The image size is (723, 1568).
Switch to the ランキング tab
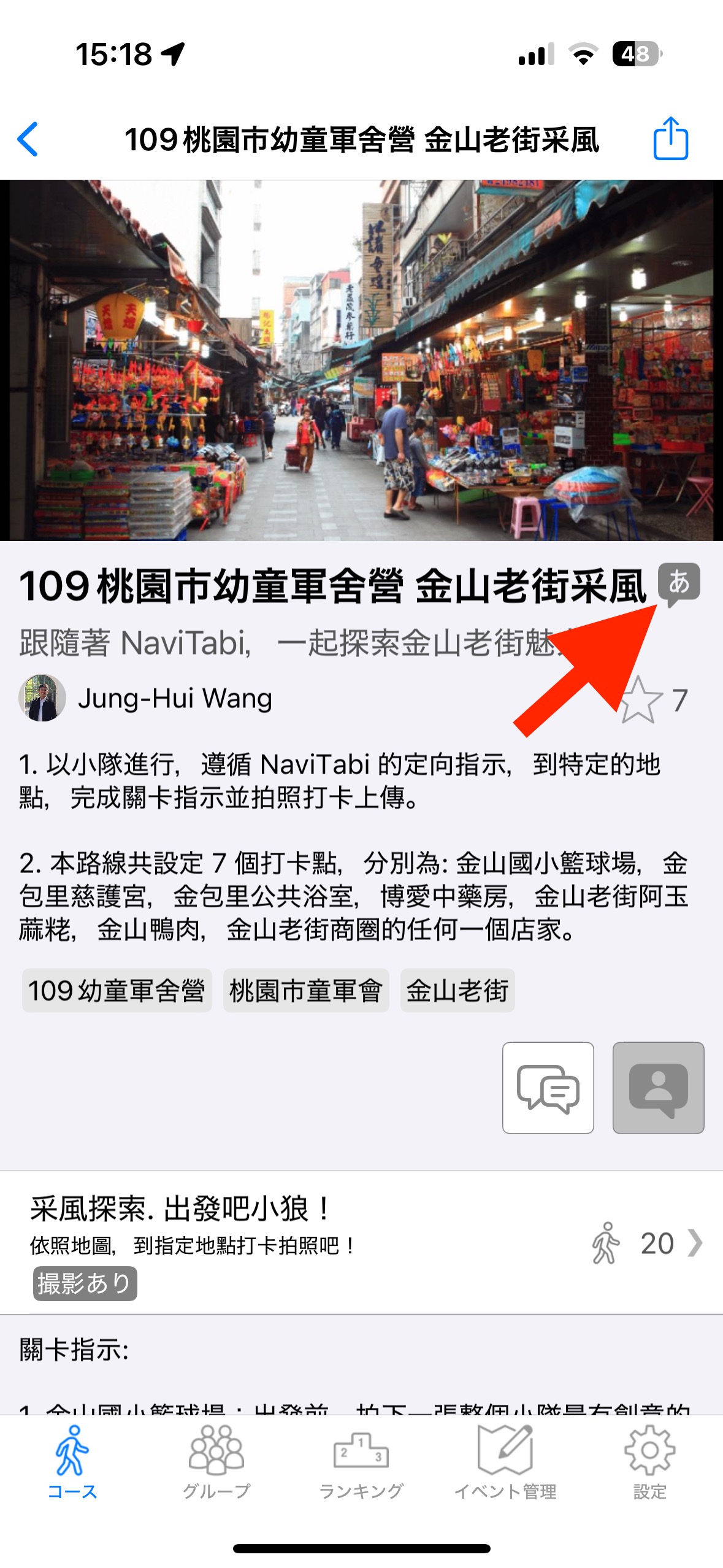361,1464
